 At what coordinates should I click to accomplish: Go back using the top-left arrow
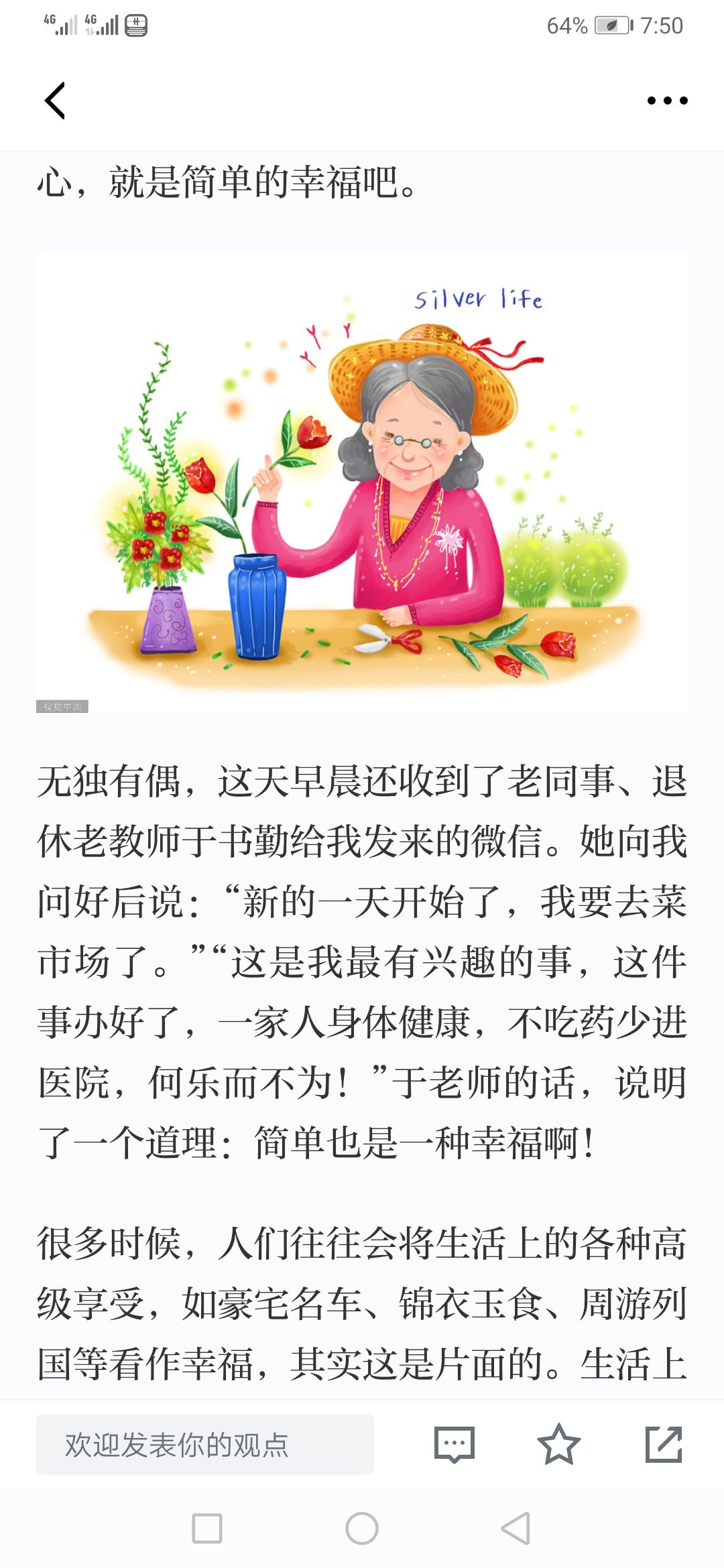tap(55, 101)
